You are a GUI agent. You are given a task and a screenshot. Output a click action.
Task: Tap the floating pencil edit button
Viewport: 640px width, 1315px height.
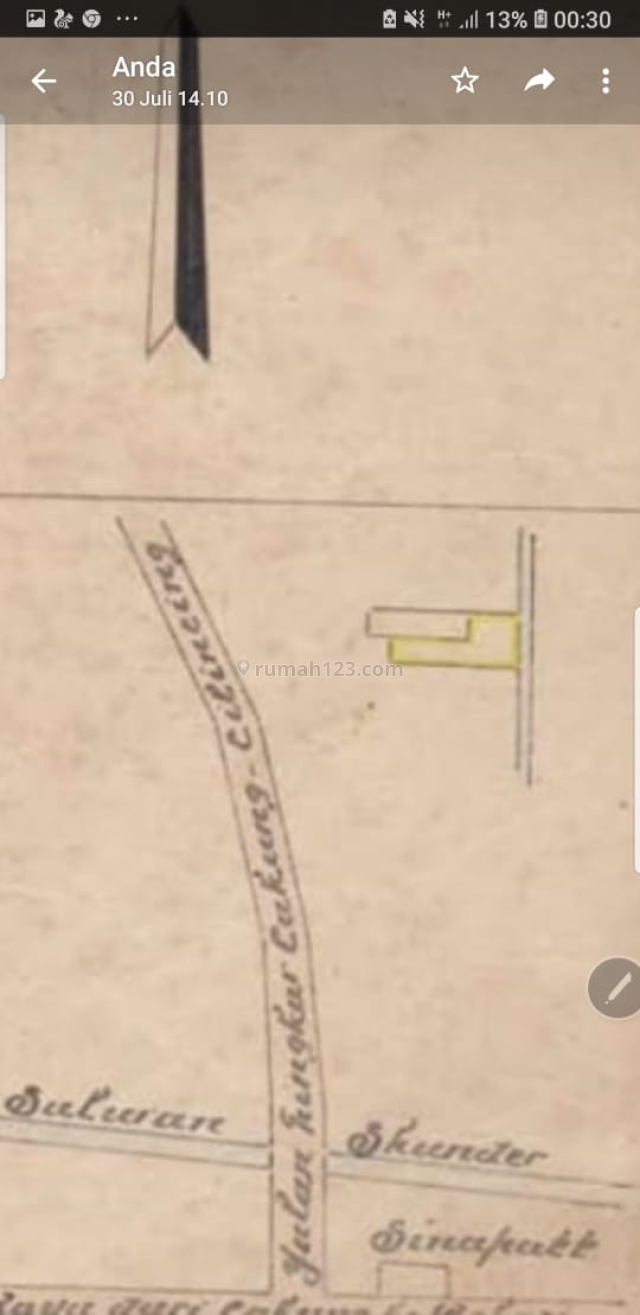click(x=614, y=988)
